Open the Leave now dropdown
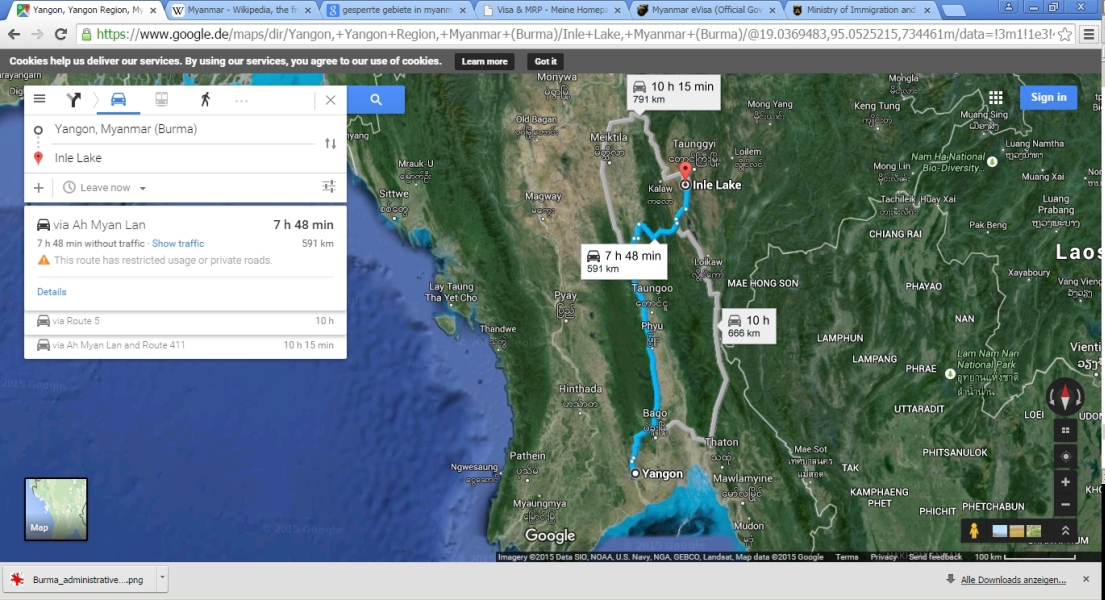This screenshot has width=1105, height=600. 105,187
